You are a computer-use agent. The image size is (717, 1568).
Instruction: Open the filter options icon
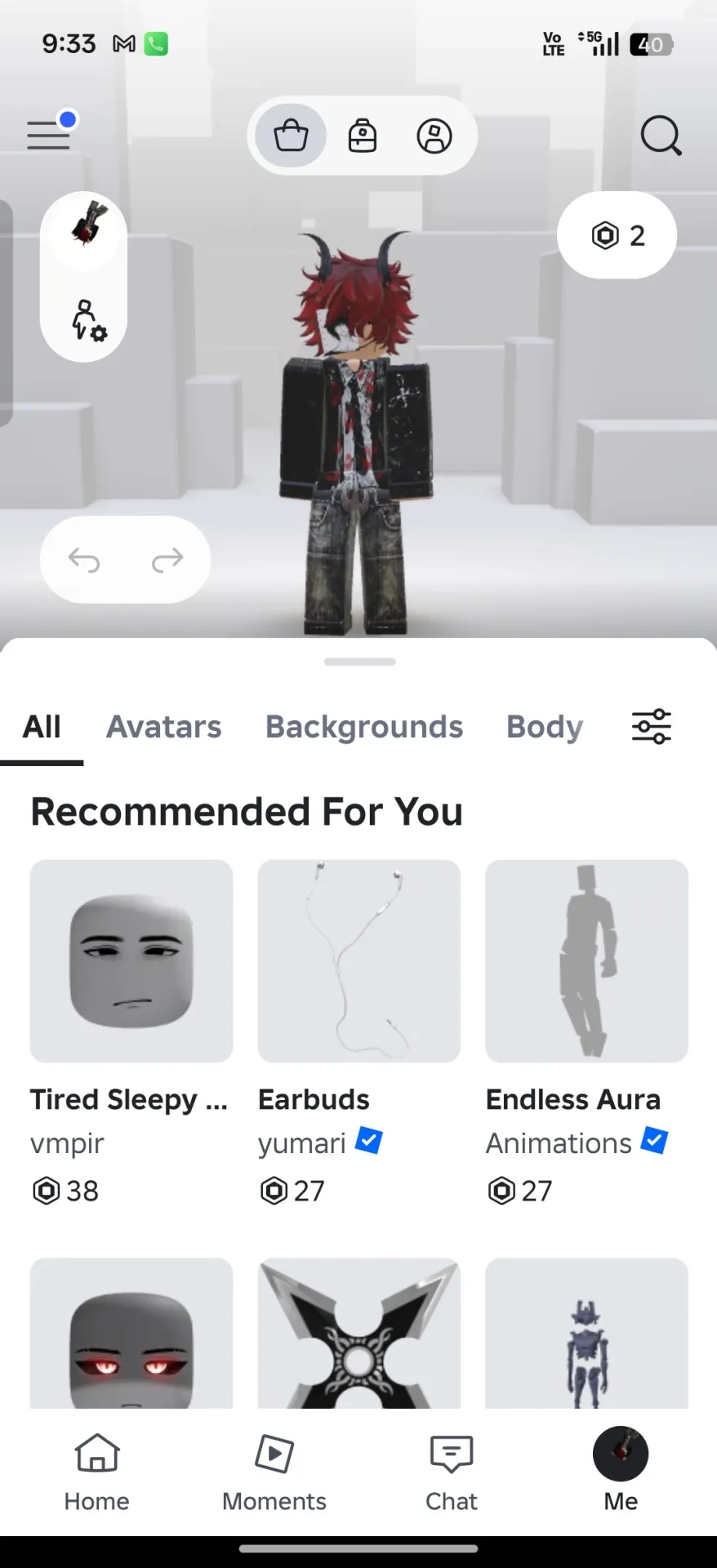tap(652, 726)
